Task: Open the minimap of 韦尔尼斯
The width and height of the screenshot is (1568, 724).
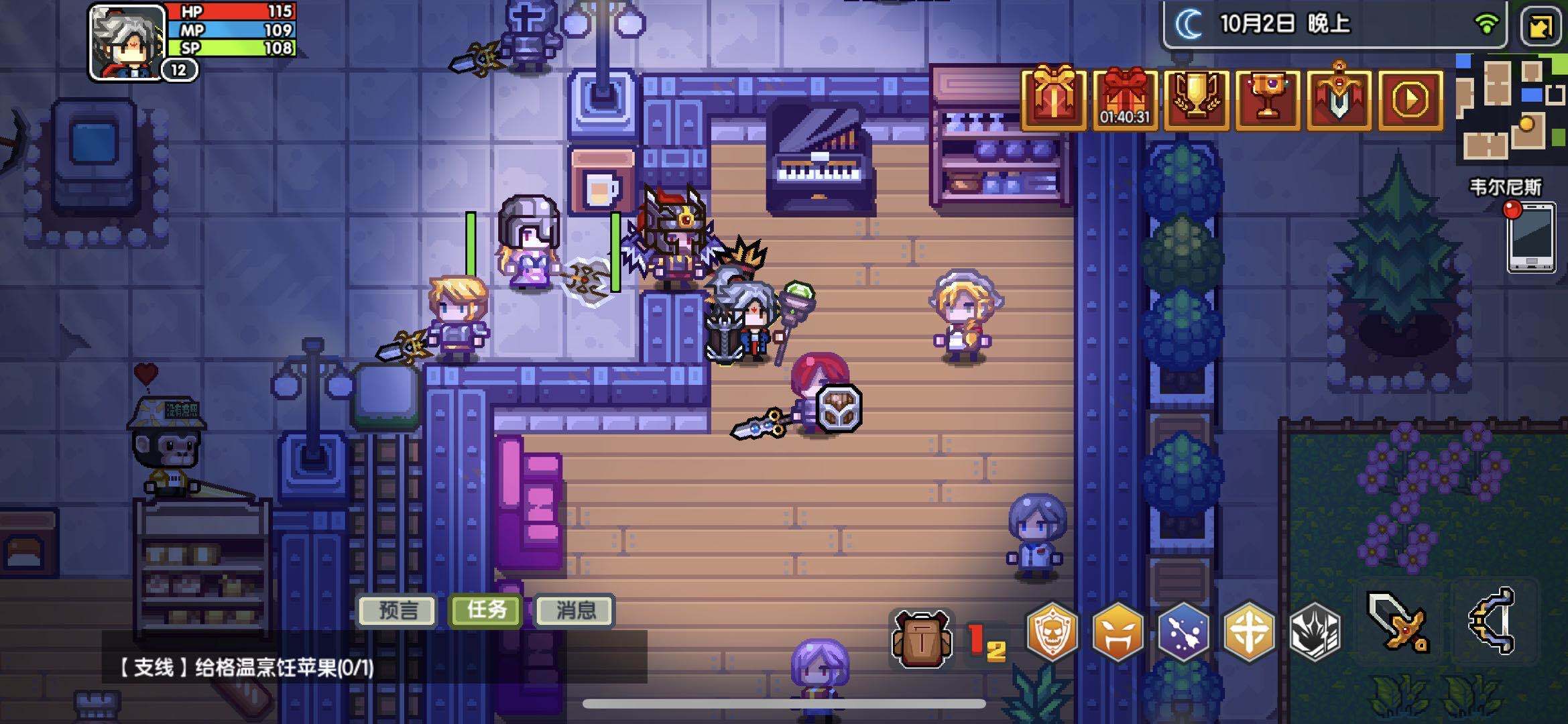Action: tap(1511, 107)
